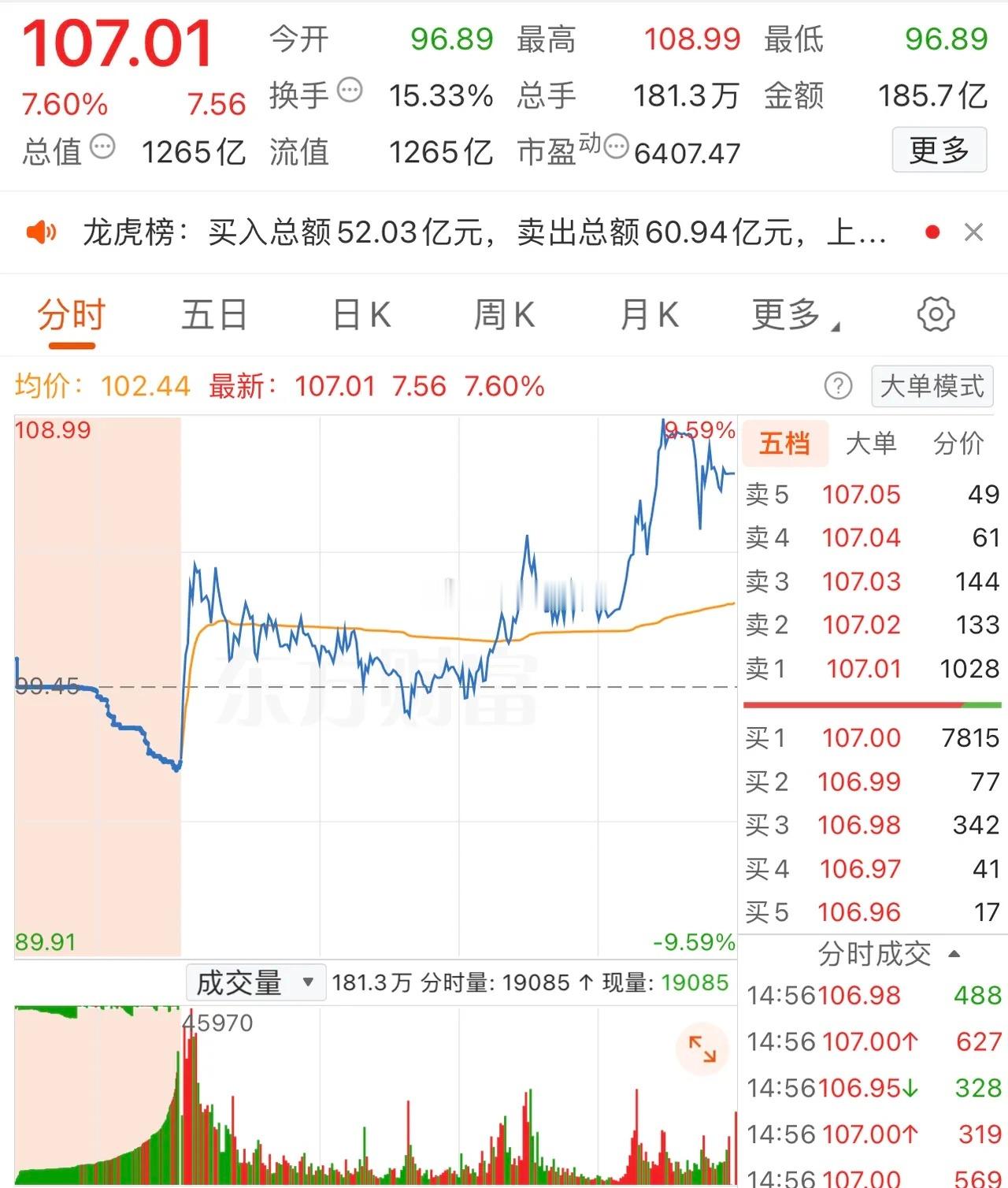Open the 龙虎榜 announcement details
This screenshot has height=1188, width=1008.
point(472,233)
